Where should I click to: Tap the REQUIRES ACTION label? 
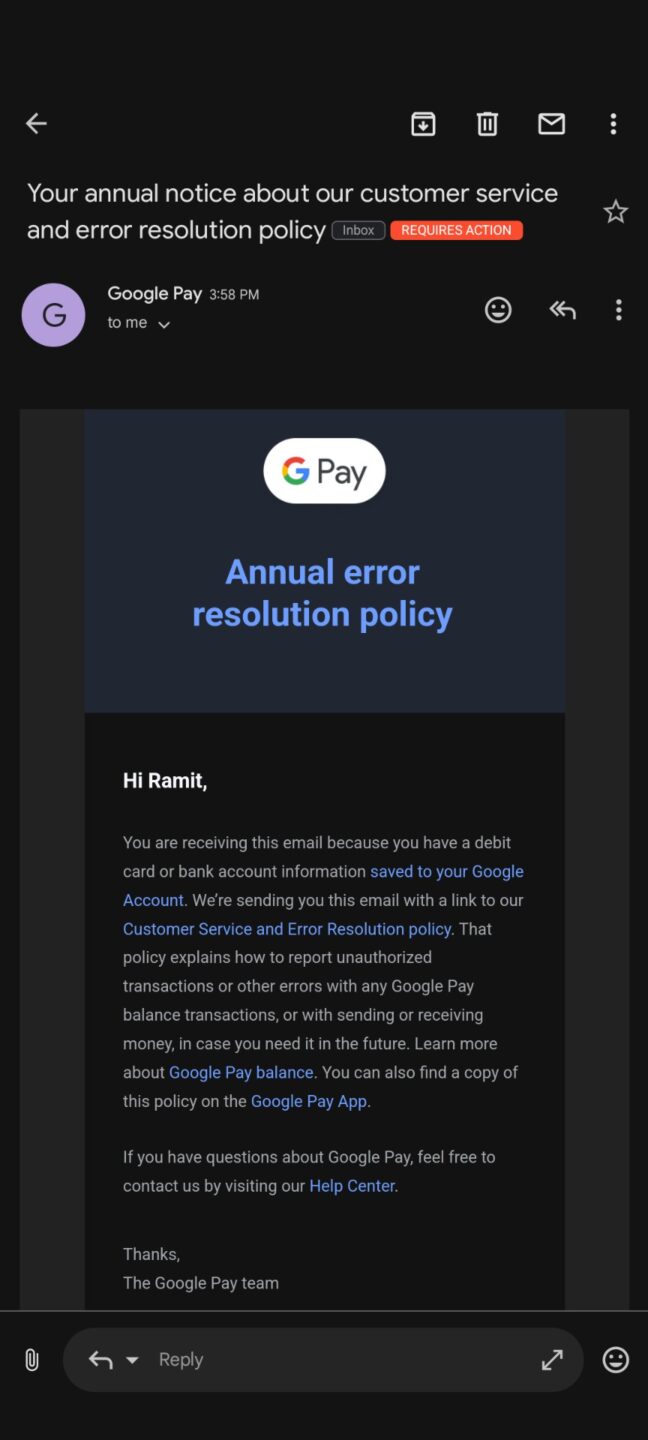point(456,230)
